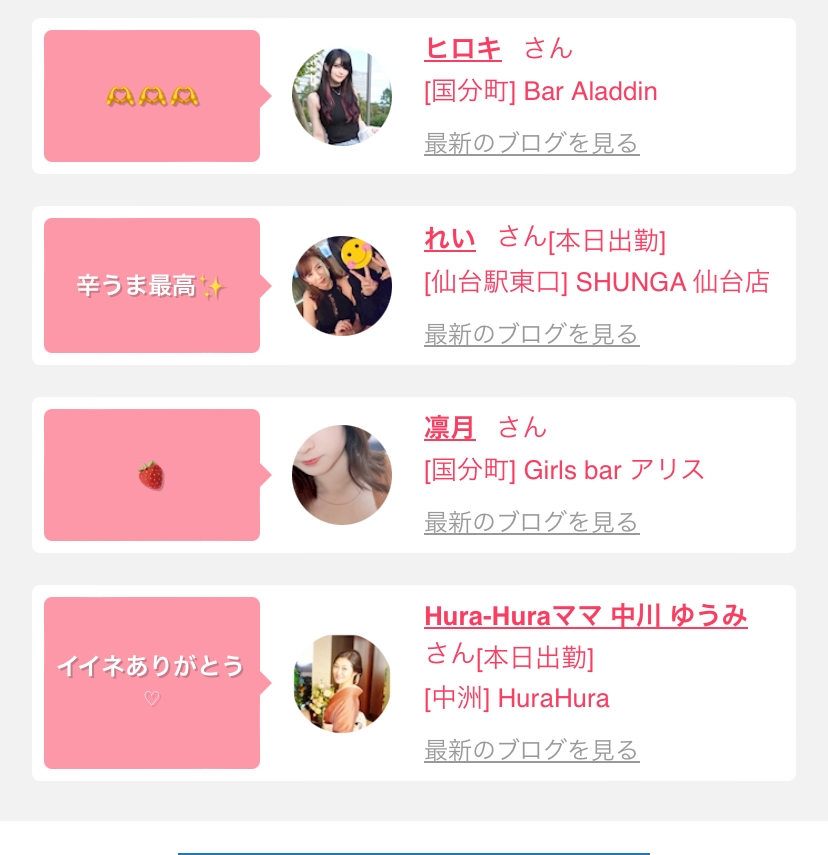Image resolution: width=828 pixels, height=855 pixels.
Task: Tap 凛月's round profile photo
Action: point(342,475)
